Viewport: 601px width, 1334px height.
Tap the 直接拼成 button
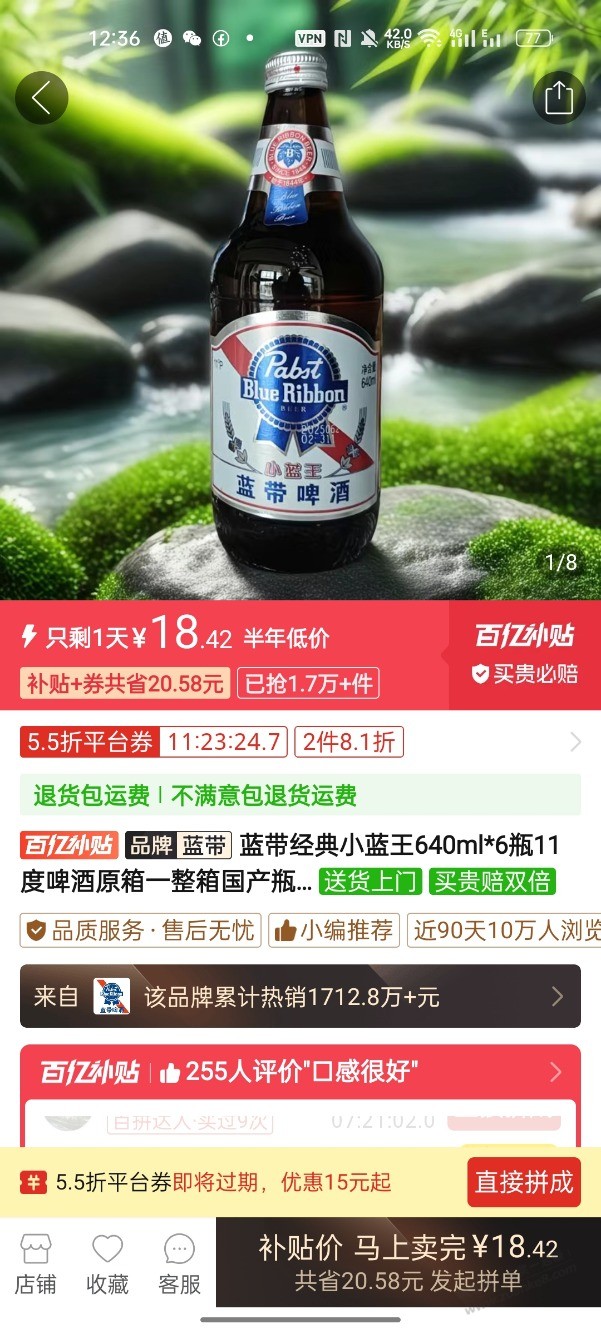(x=524, y=1182)
